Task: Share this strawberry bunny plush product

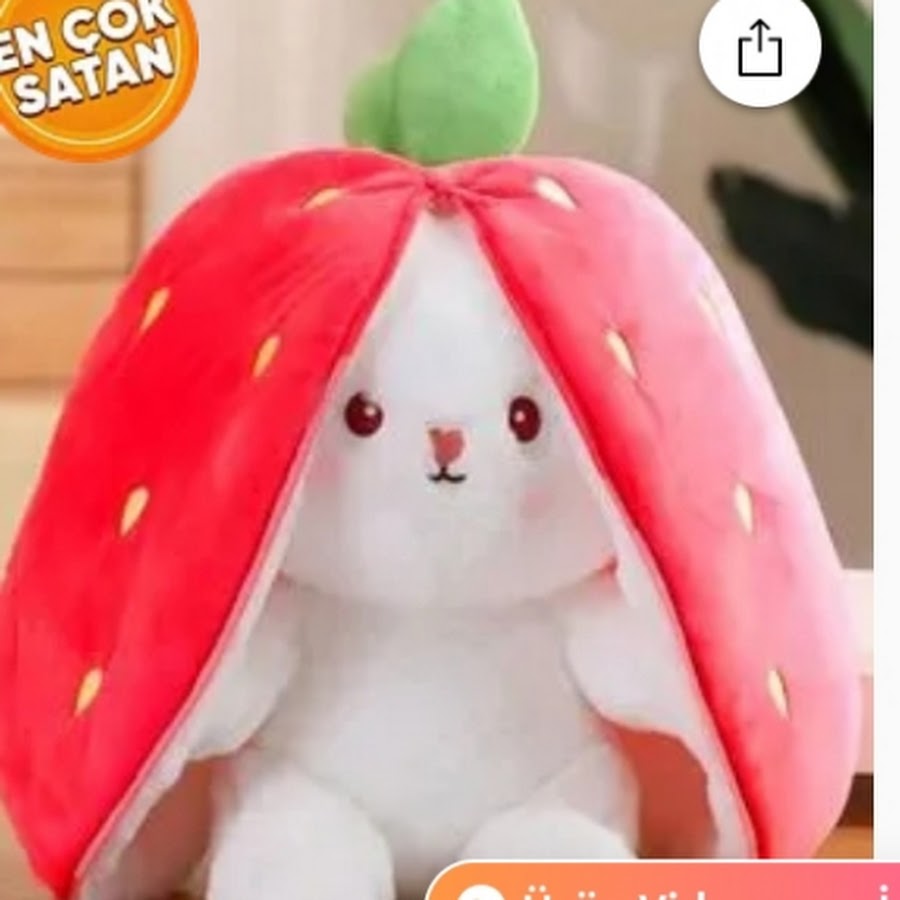Action: coord(759,47)
